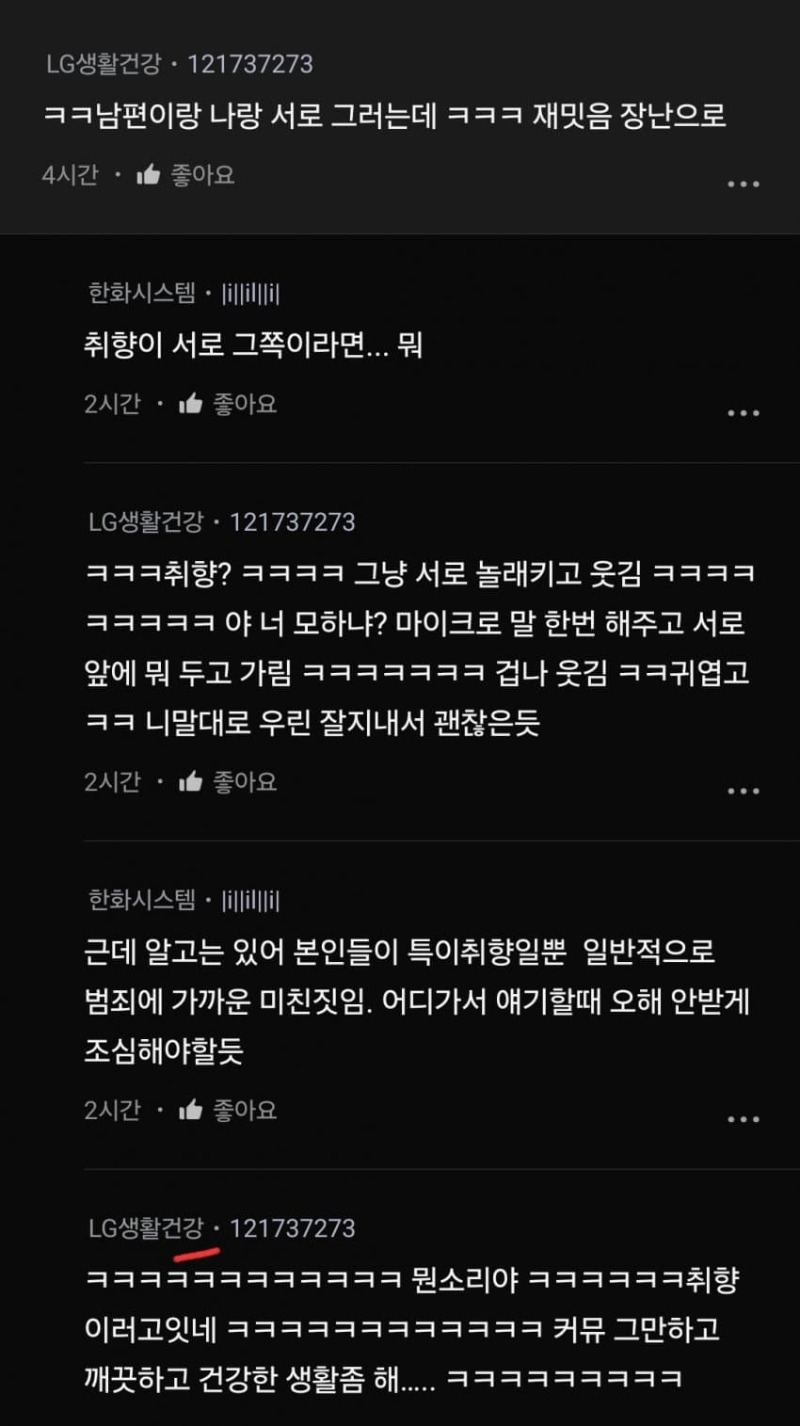Open more options for reply ending '괜찮은듯'
Image resolution: width=800 pixels, height=1426 pixels.
click(x=743, y=791)
